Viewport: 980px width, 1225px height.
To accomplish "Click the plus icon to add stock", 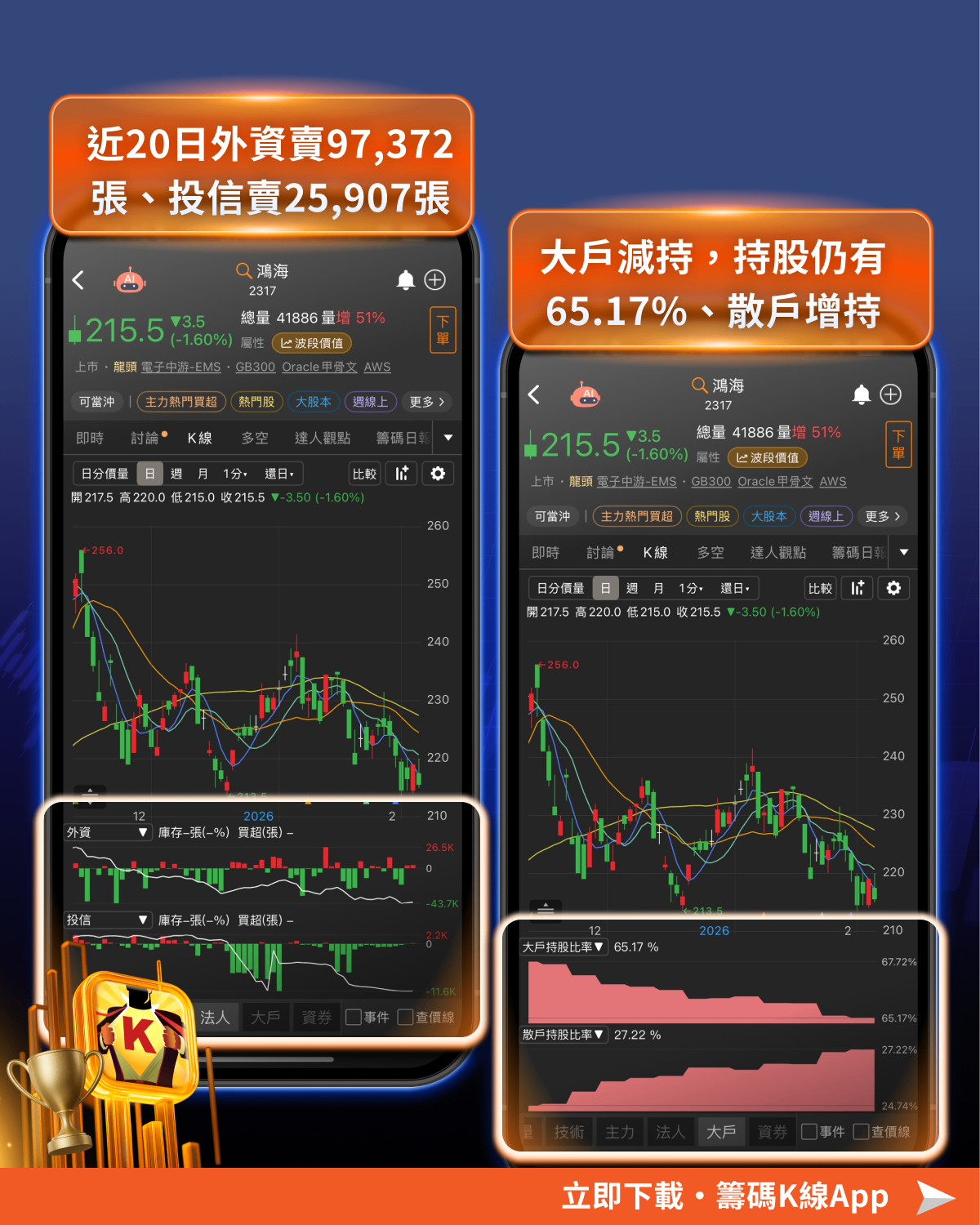I will point(434,280).
